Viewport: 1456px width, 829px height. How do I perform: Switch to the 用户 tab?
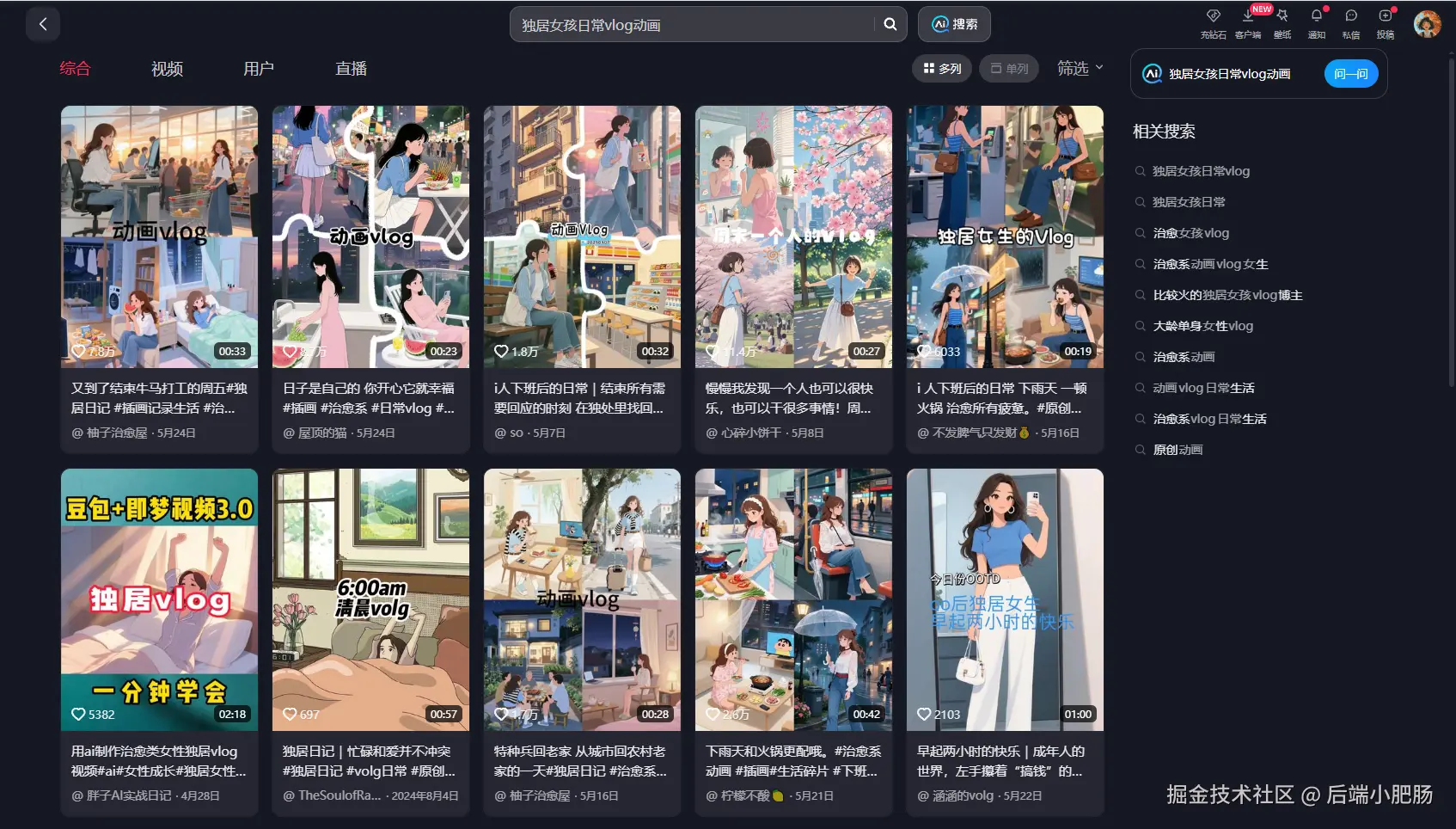[x=258, y=69]
